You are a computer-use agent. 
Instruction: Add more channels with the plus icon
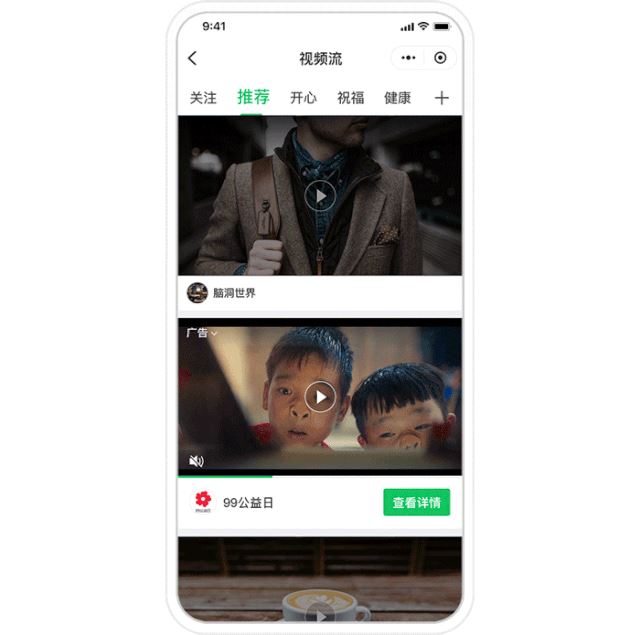[442, 98]
